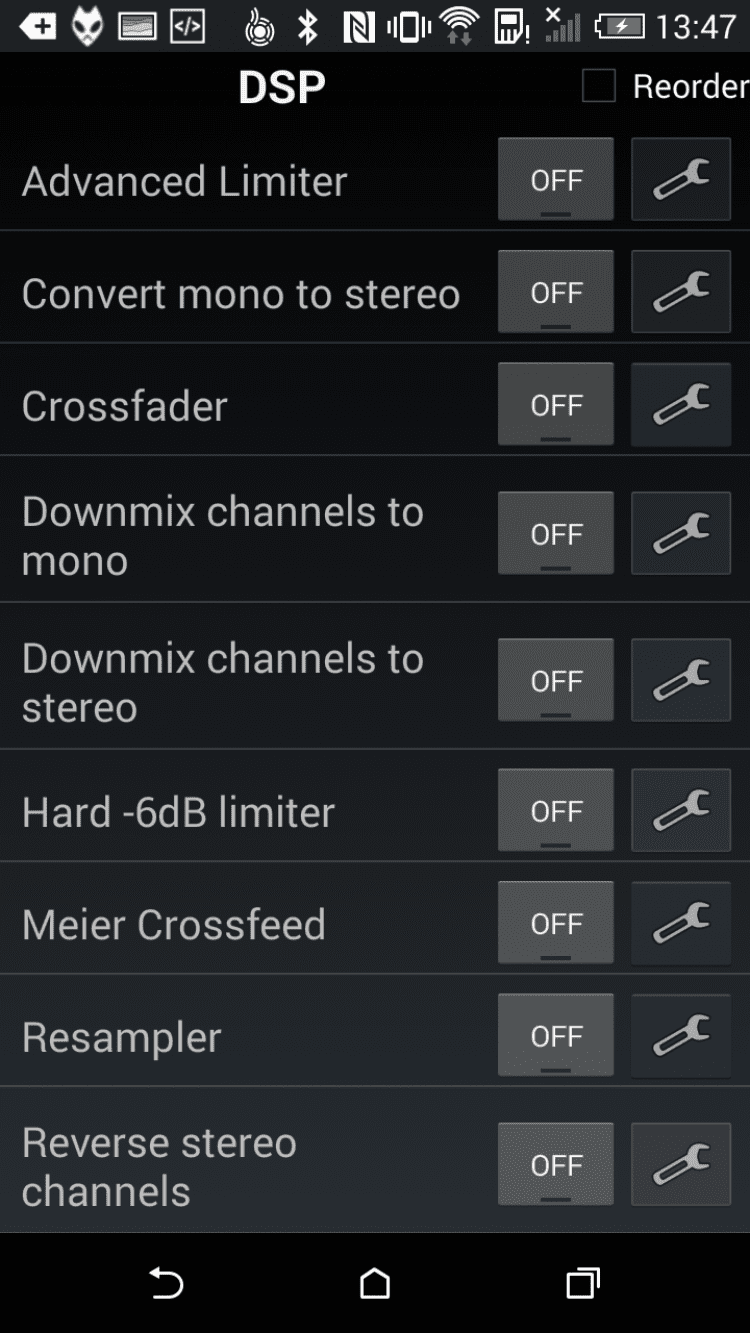Configure Downmix channels to stereo
This screenshot has height=1333, width=750.
coord(681,681)
